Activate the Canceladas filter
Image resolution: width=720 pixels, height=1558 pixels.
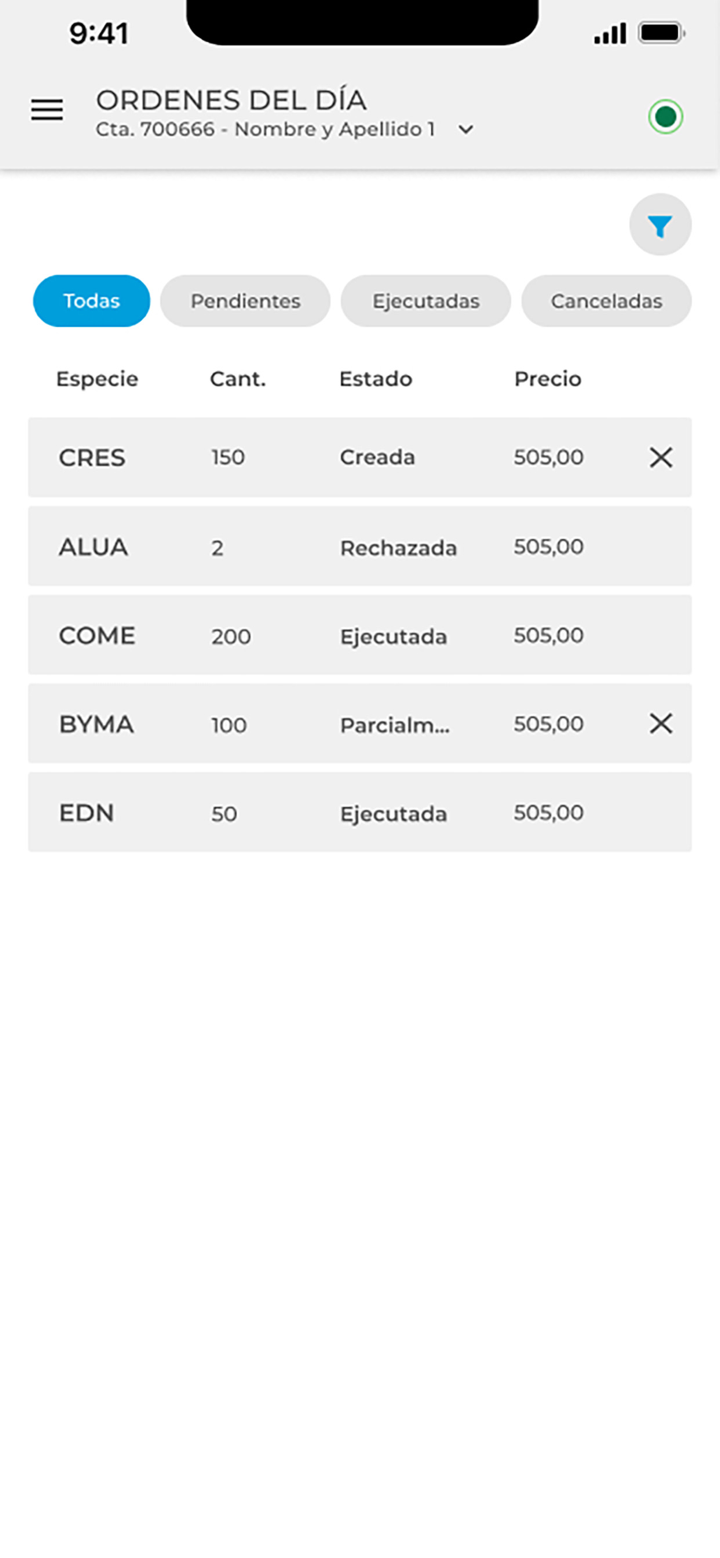point(606,301)
